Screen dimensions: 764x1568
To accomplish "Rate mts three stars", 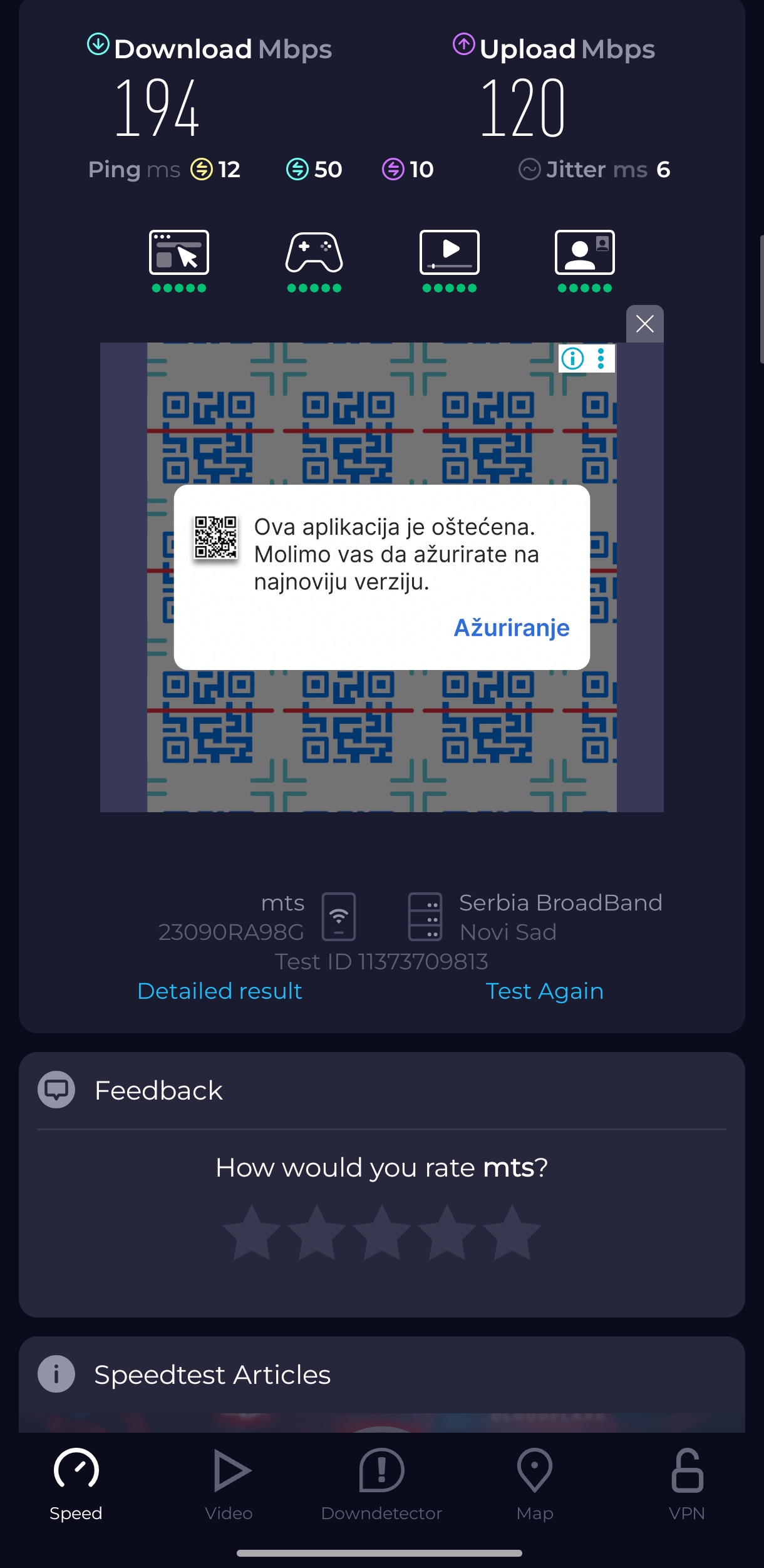I will (x=382, y=1232).
